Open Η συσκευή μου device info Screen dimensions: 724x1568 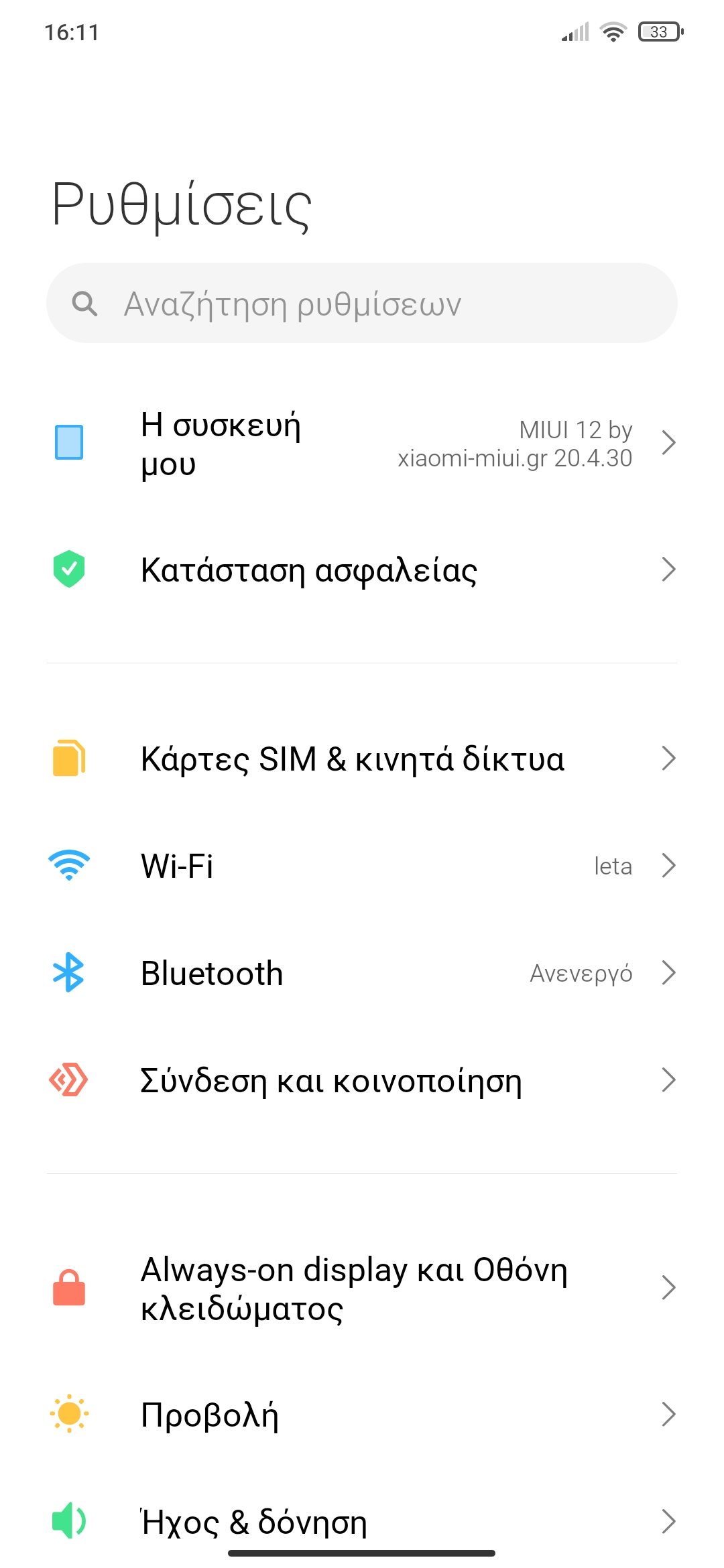362,443
